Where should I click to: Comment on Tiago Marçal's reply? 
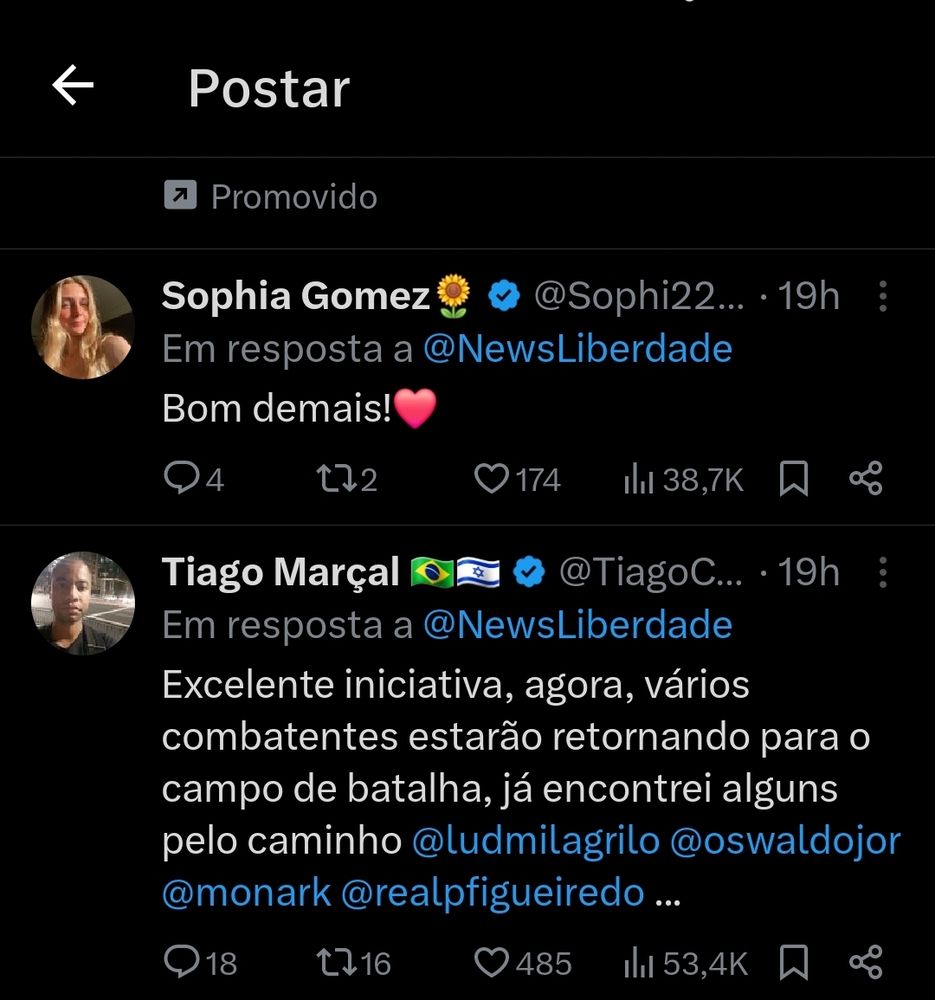point(181,962)
